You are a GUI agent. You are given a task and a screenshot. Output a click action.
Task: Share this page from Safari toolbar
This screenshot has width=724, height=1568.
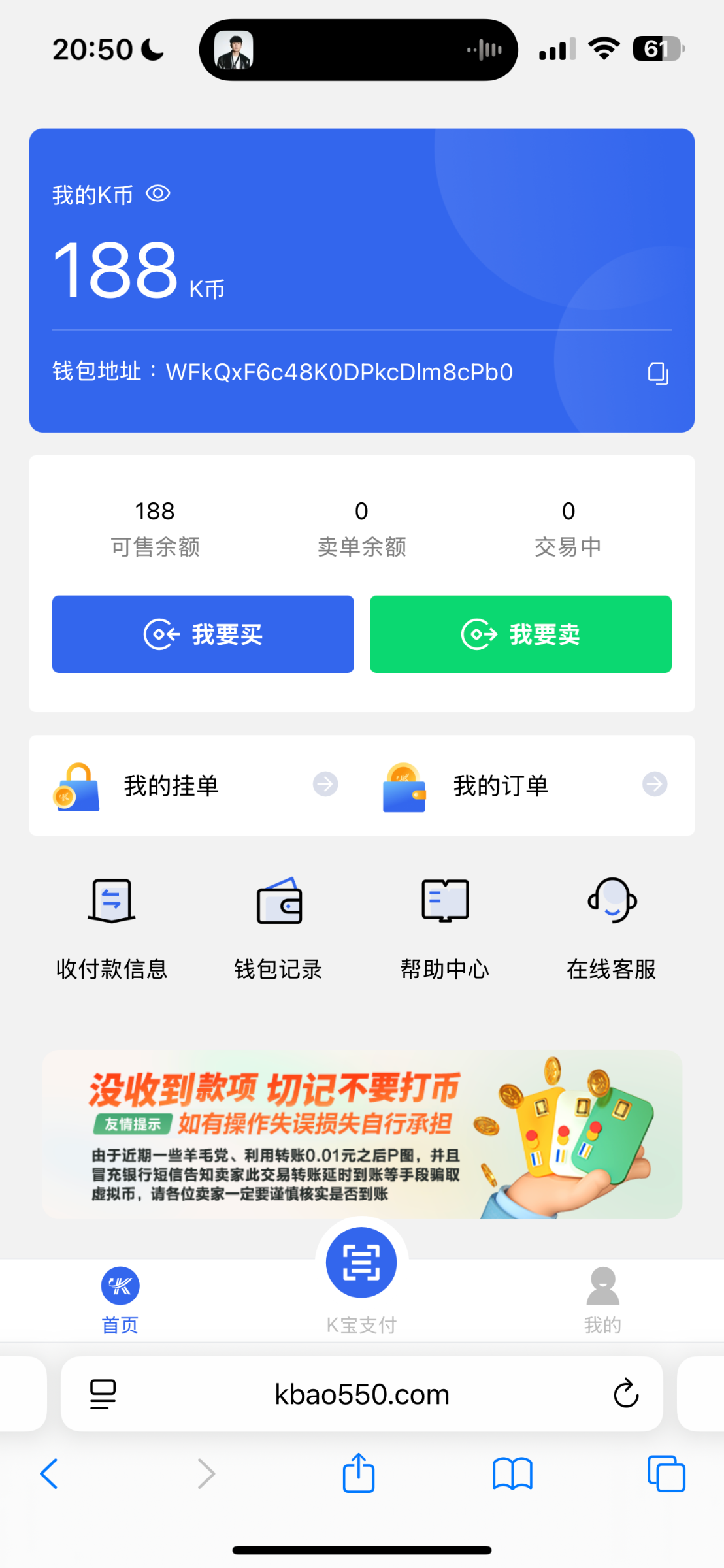coord(359,1474)
